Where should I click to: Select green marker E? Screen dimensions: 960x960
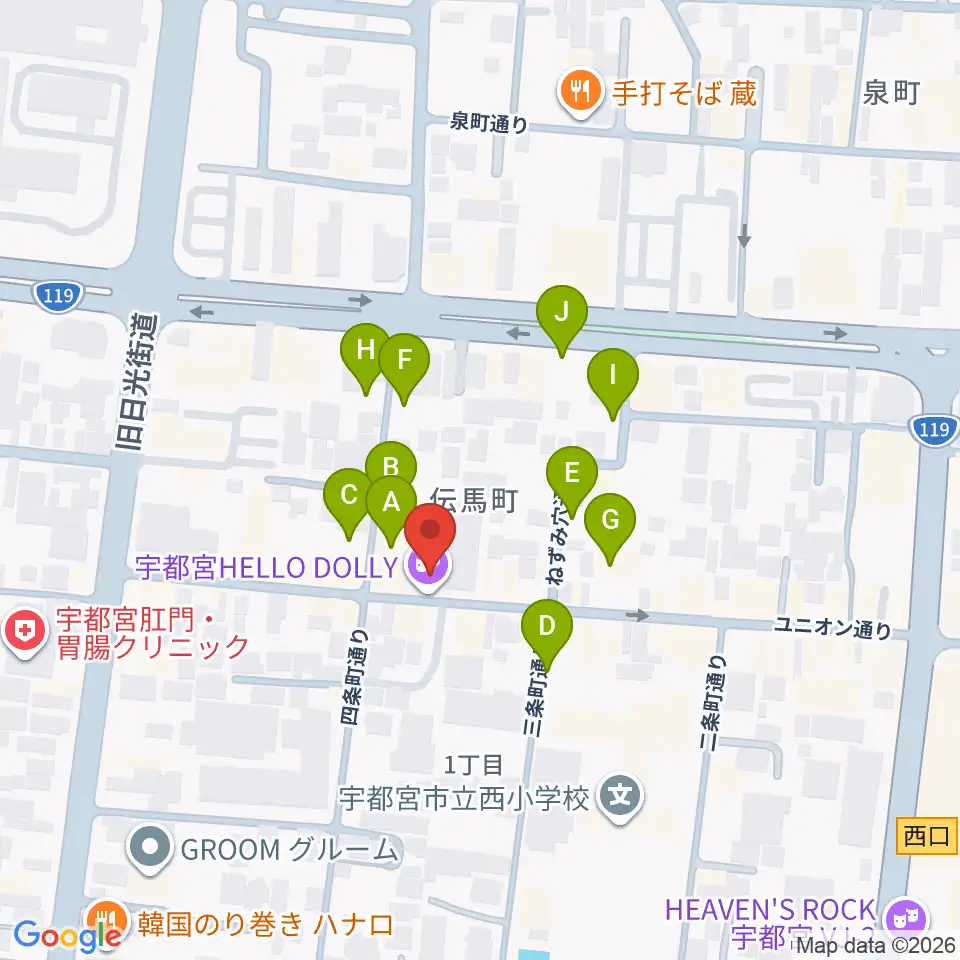tap(572, 478)
